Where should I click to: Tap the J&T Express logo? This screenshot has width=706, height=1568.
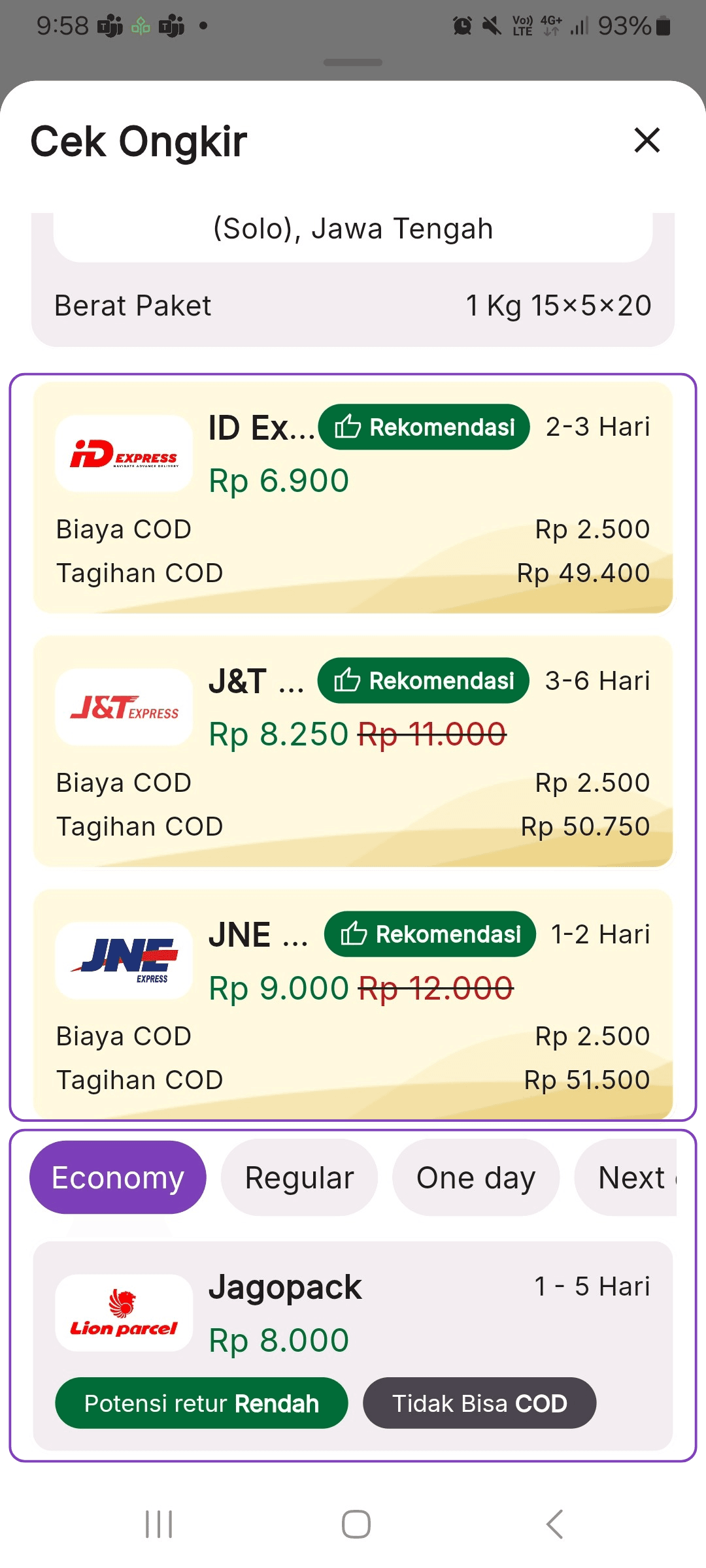click(124, 708)
